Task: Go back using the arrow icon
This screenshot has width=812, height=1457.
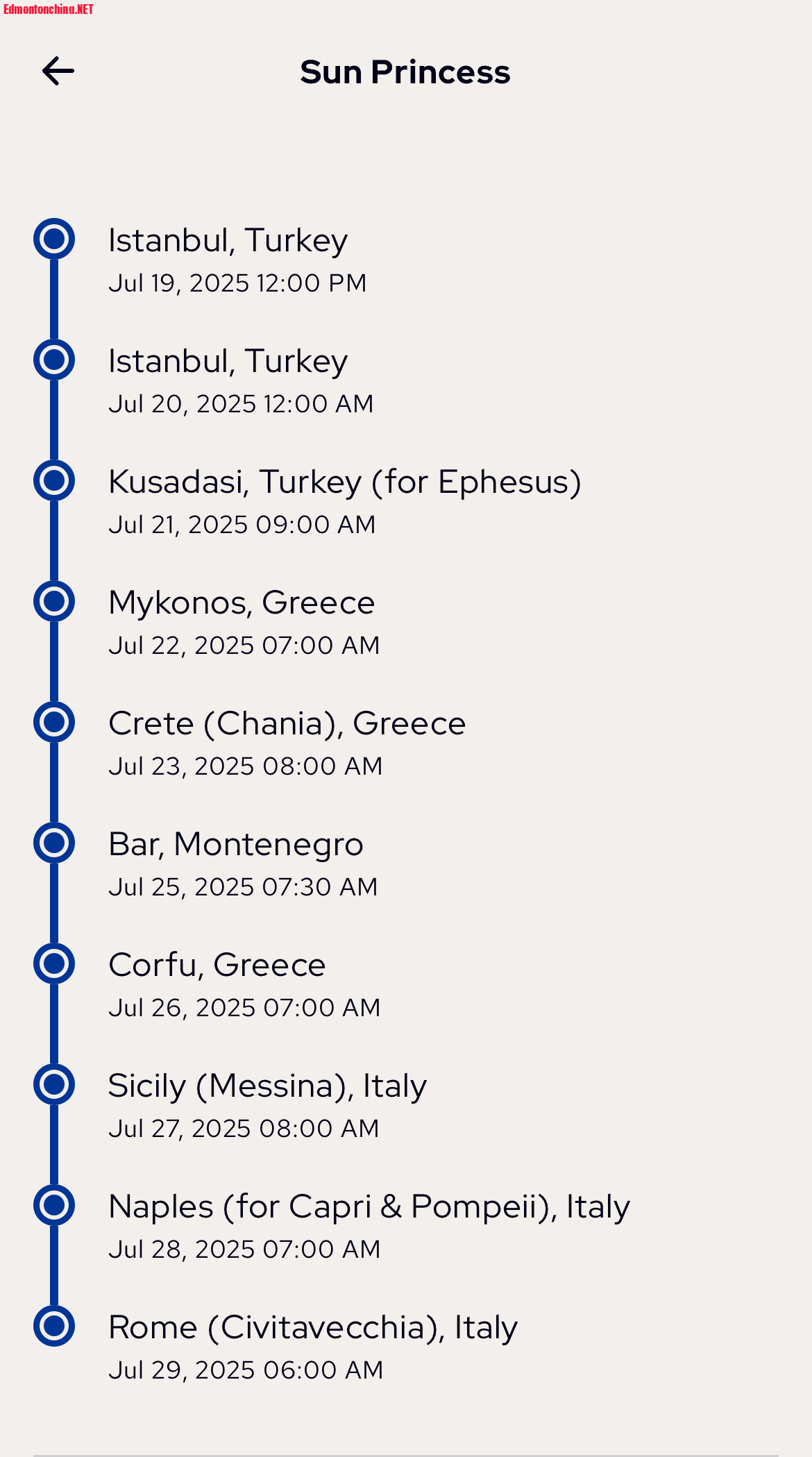Action: tap(58, 71)
